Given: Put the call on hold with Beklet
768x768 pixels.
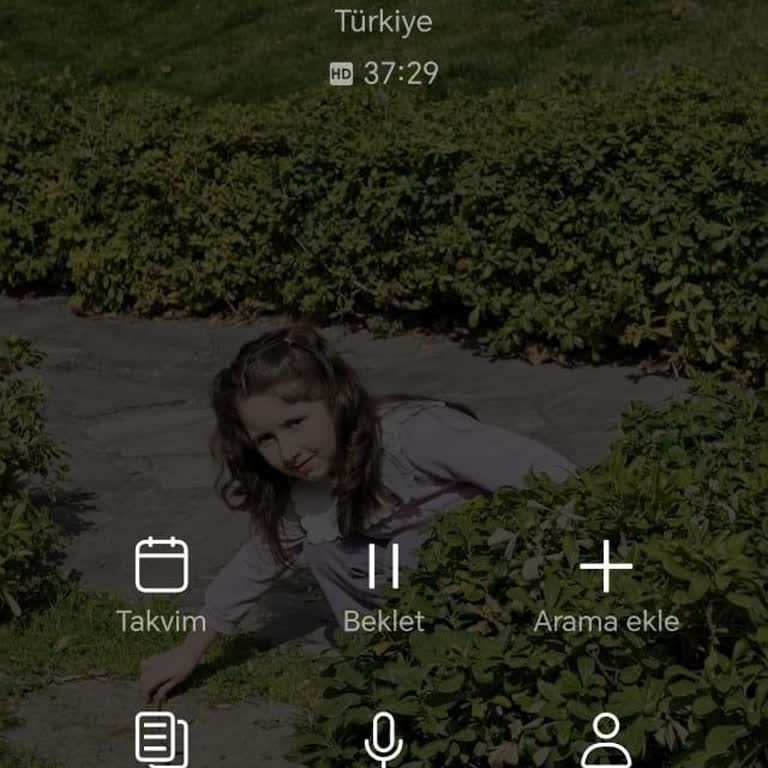Looking at the screenshot, I should point(383,567).
